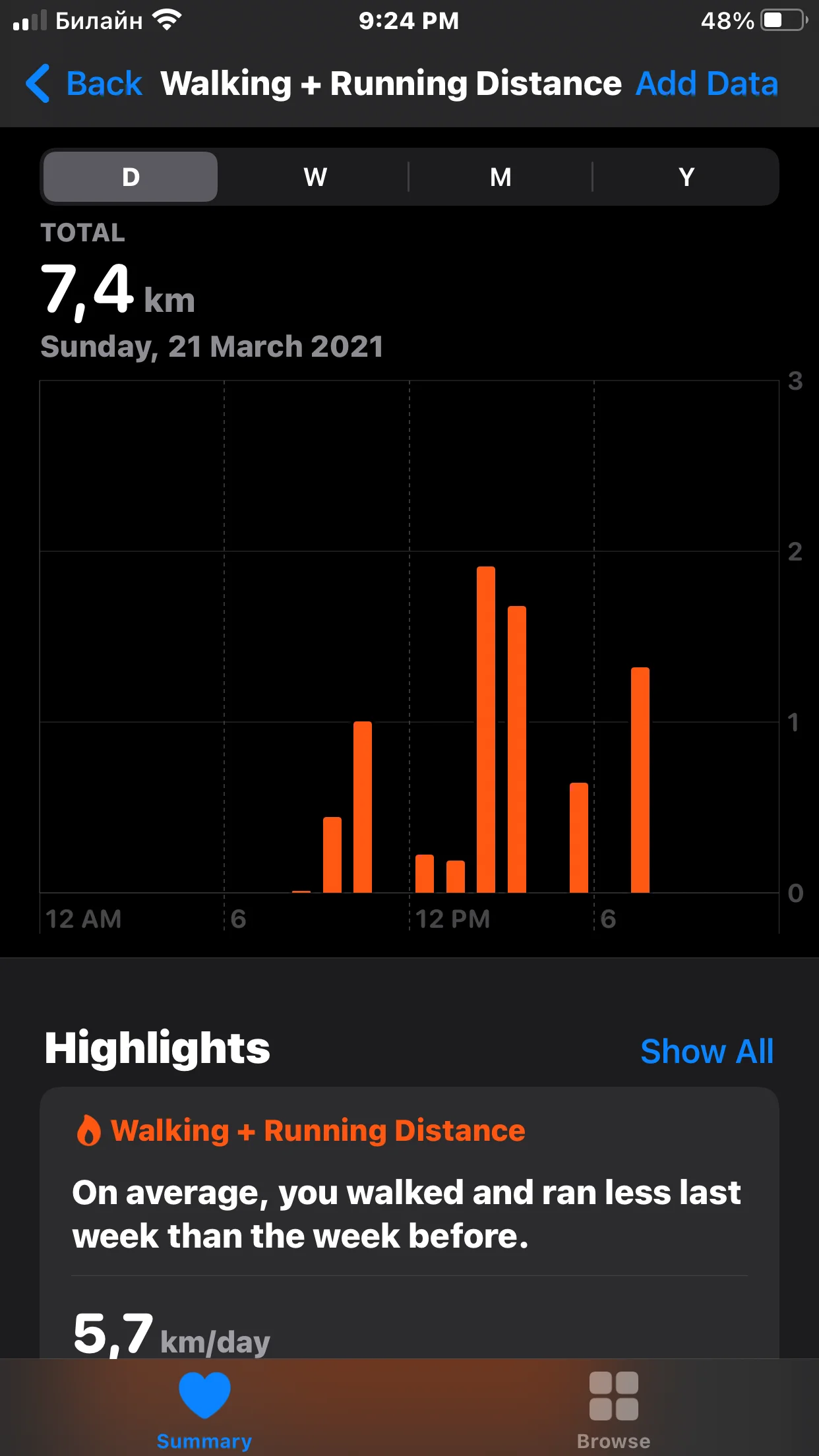Viewport: 819px width, 1456px height.
Task: Switch to the W weekly view
Action: click(315, 177)
